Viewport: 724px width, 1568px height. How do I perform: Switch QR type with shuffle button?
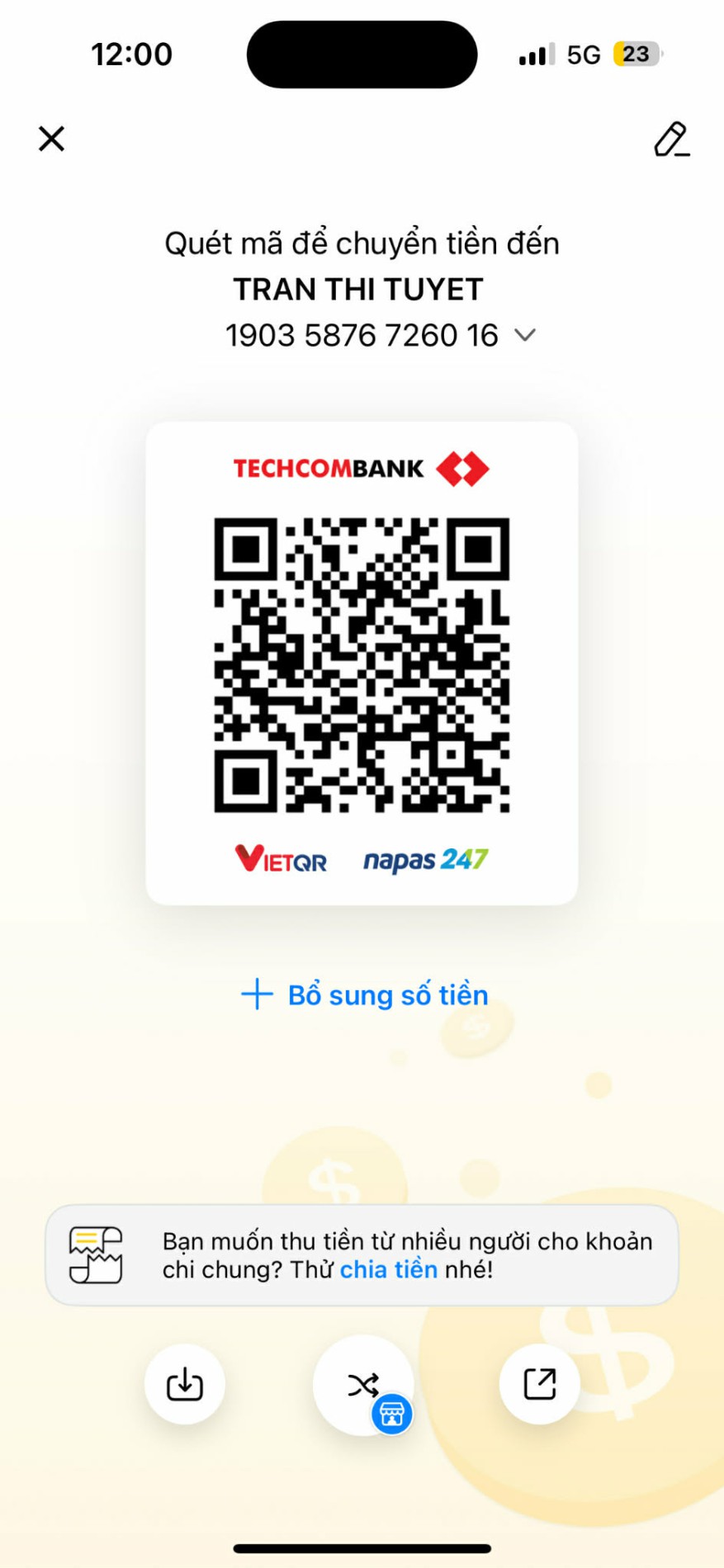pos(363,1385)
